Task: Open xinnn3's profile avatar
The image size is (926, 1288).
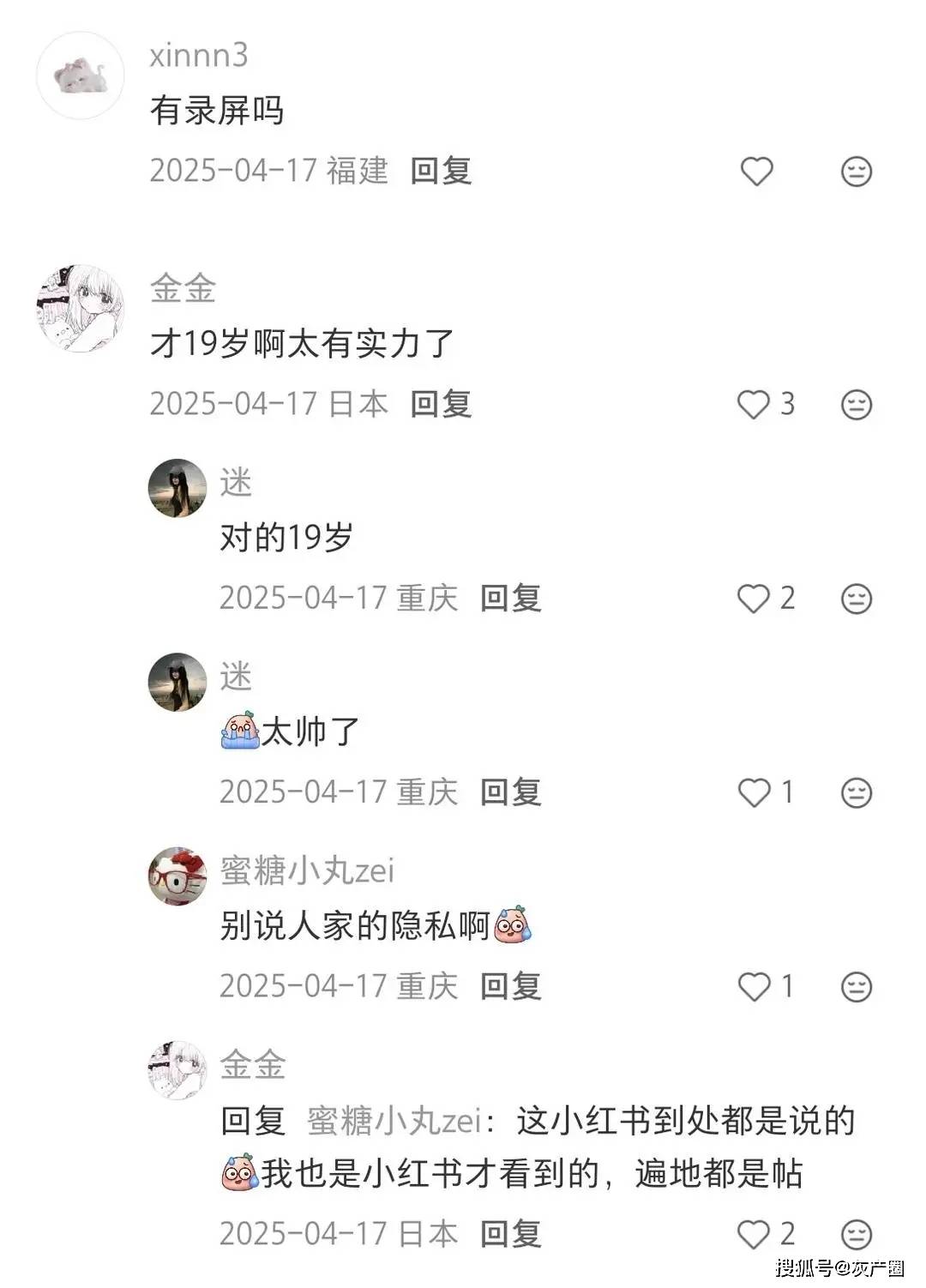Action: coord(81,75)
